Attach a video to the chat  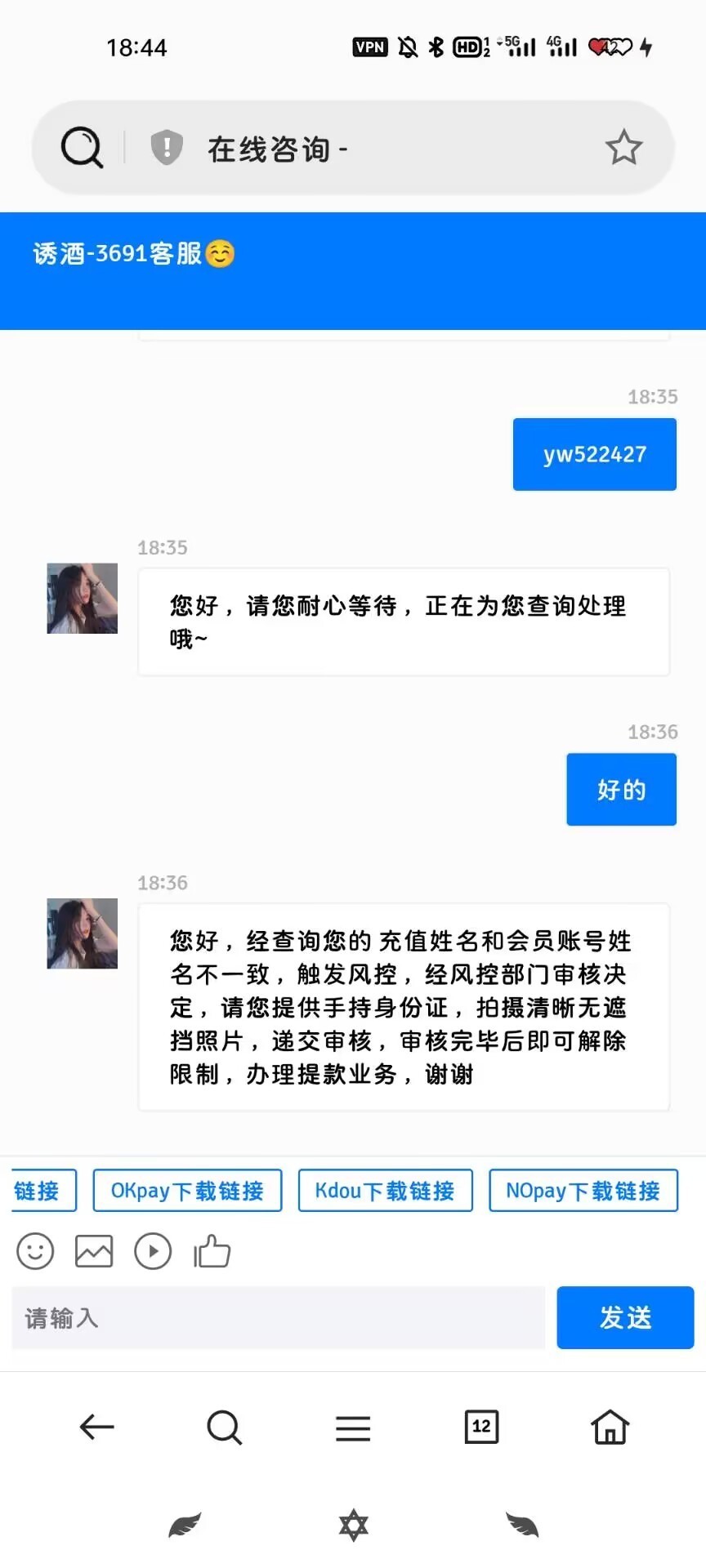(x=153, y=1251)
